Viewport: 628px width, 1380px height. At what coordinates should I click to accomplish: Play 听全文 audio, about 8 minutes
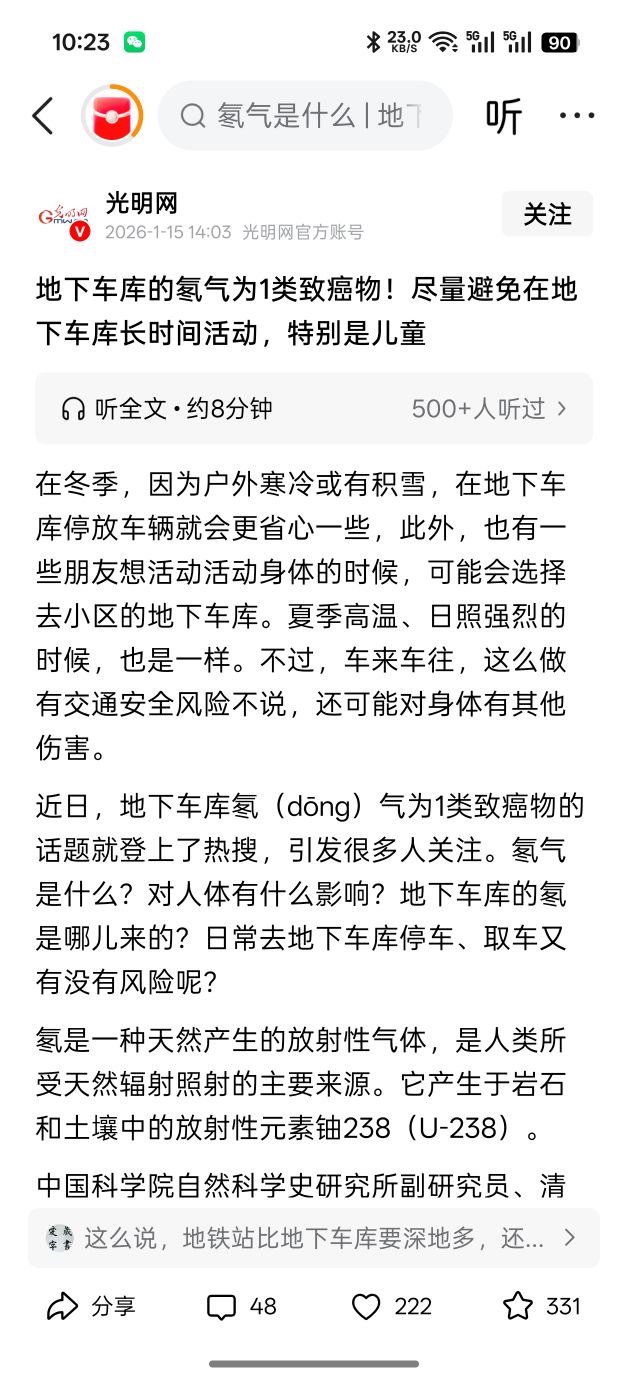pos(166,409)
